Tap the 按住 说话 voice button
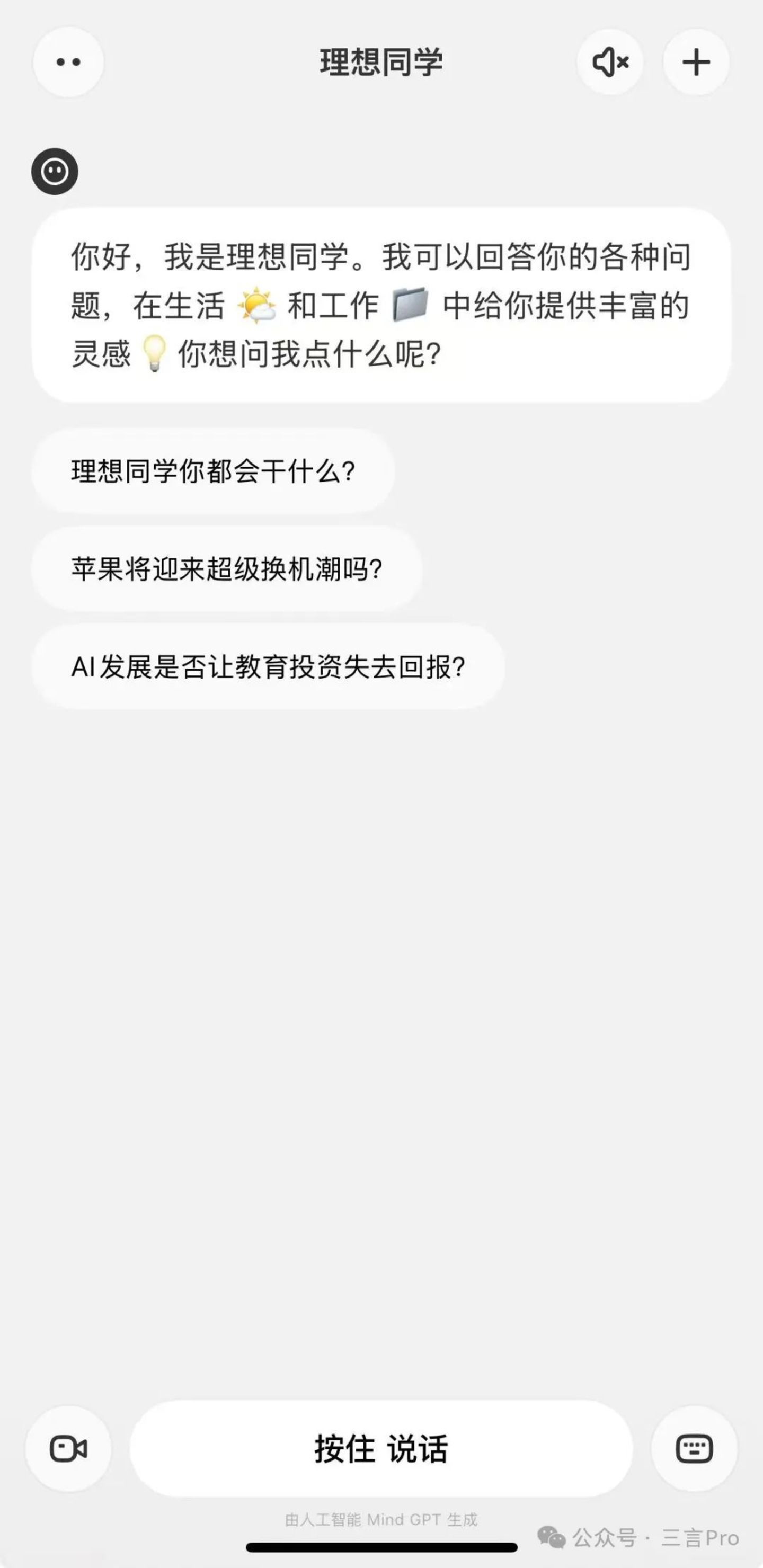The image size is (763, 1568). 381,1448
